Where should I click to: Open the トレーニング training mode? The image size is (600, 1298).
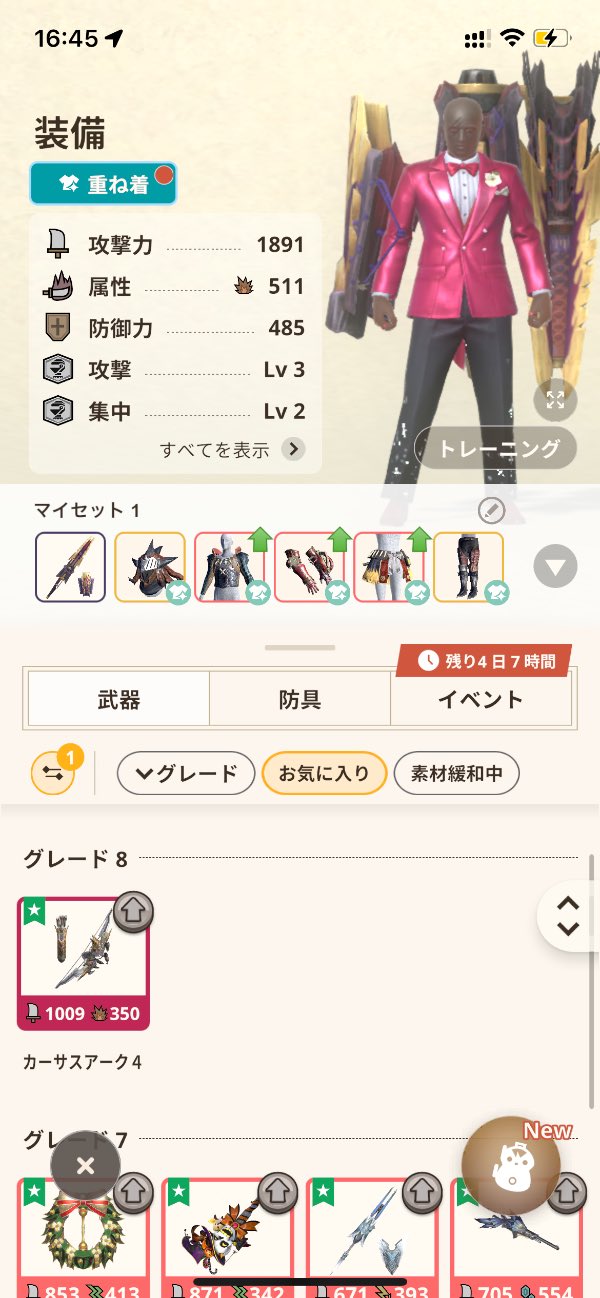tap(495, 448)
